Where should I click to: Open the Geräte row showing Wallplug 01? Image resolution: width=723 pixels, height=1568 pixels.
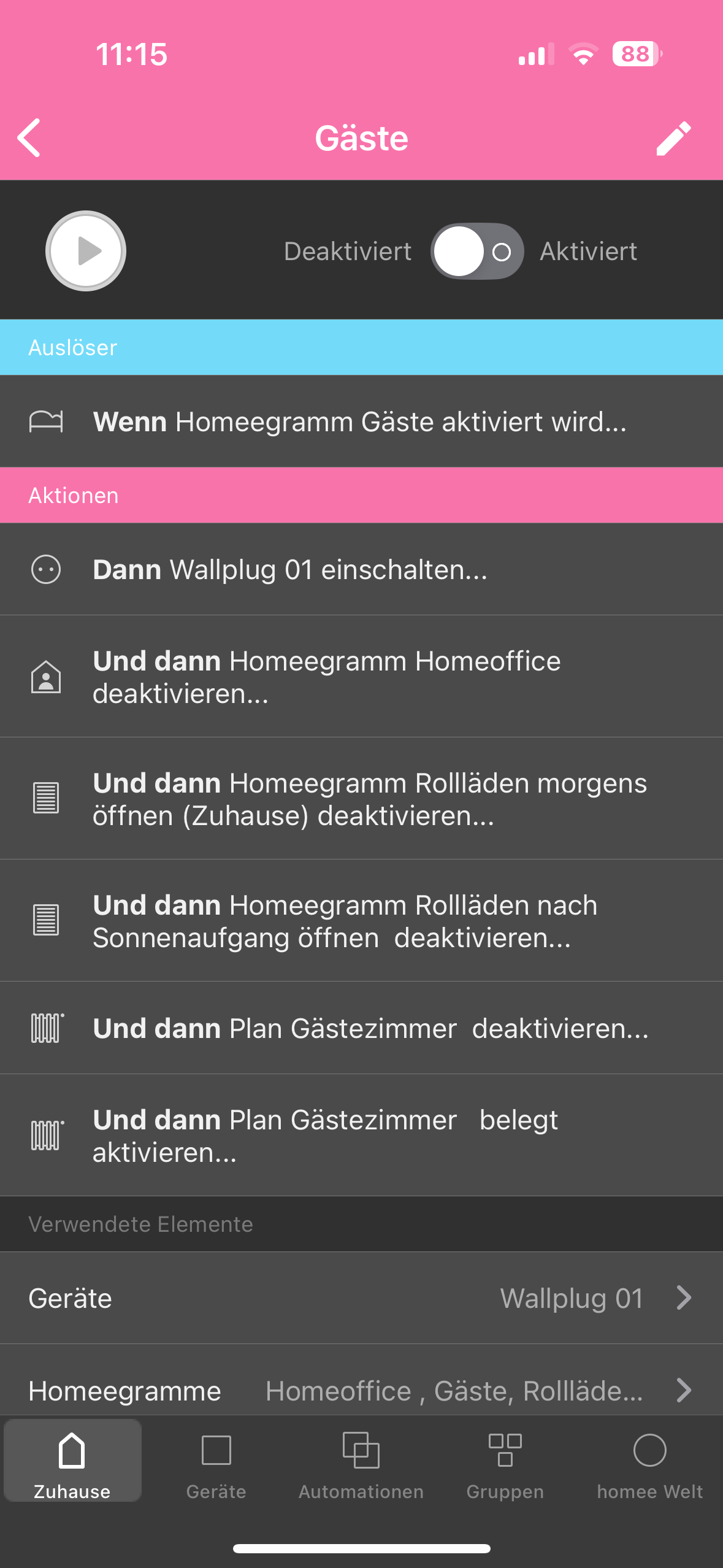(x=361, y=1298)
